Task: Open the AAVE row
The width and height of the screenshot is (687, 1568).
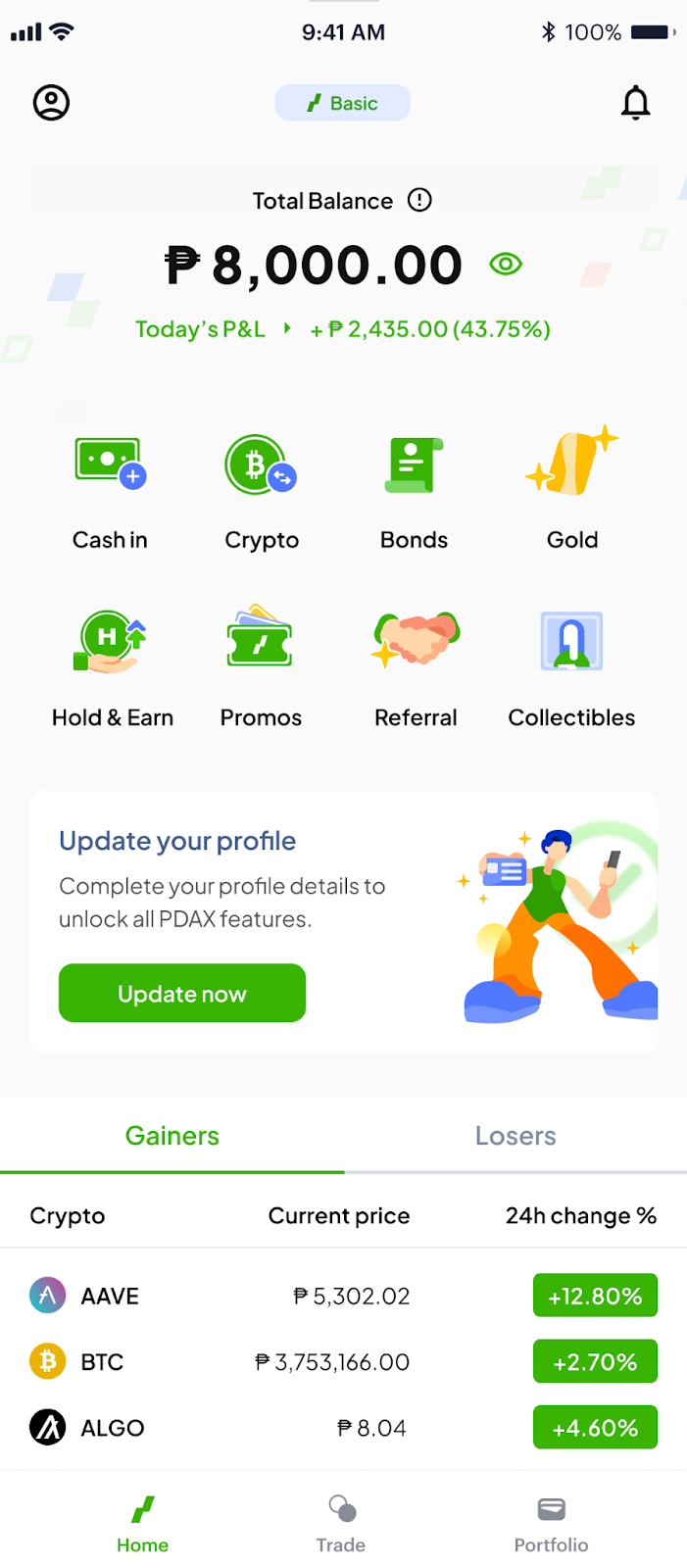Action: 343,1296
